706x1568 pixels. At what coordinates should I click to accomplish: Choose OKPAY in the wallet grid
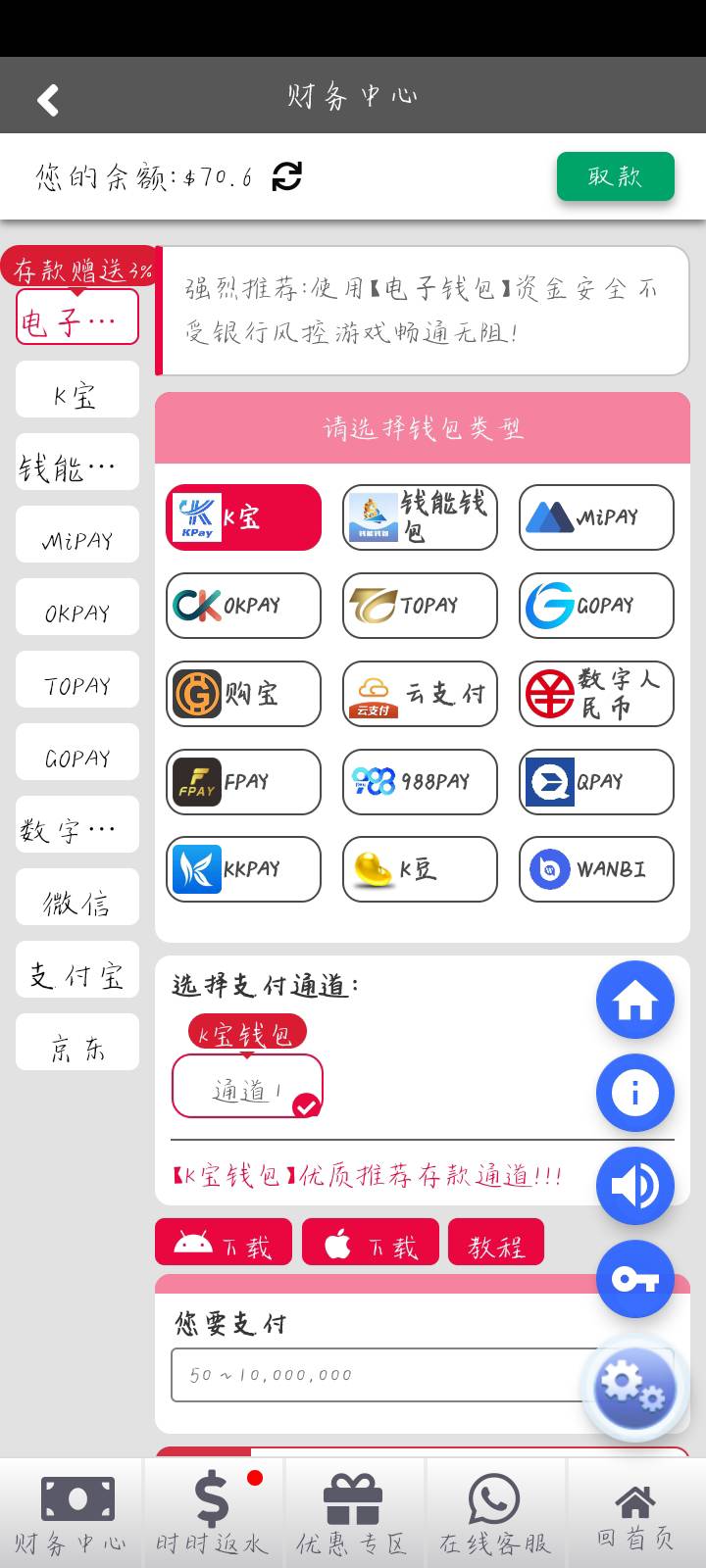(x=243, y=606)
